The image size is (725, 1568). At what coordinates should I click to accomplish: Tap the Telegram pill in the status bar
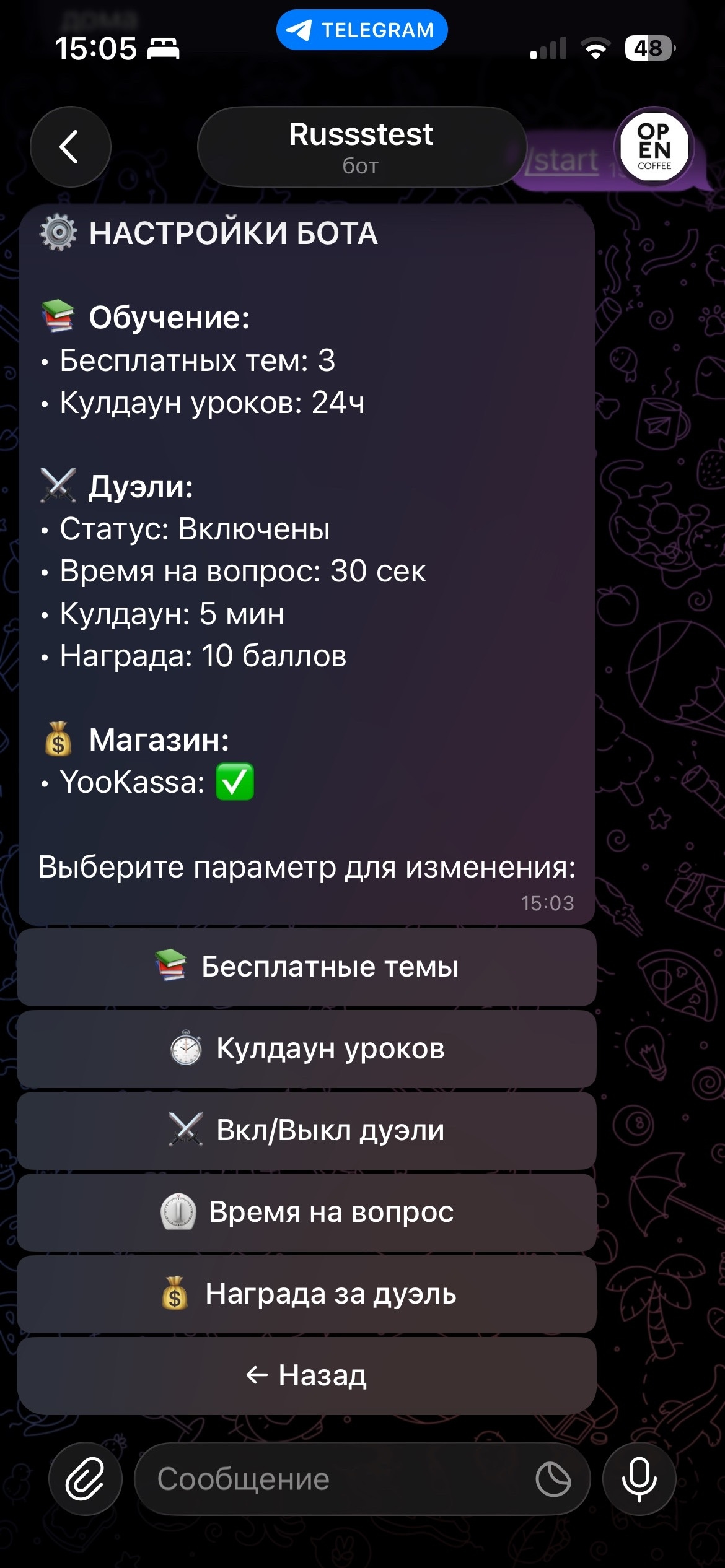pos(362,30)
